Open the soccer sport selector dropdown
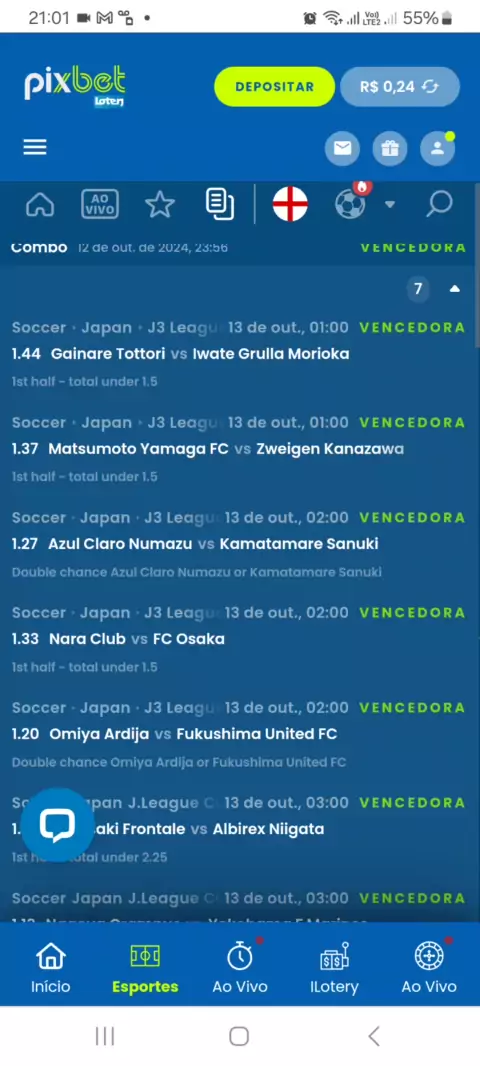 click(390, 204)
